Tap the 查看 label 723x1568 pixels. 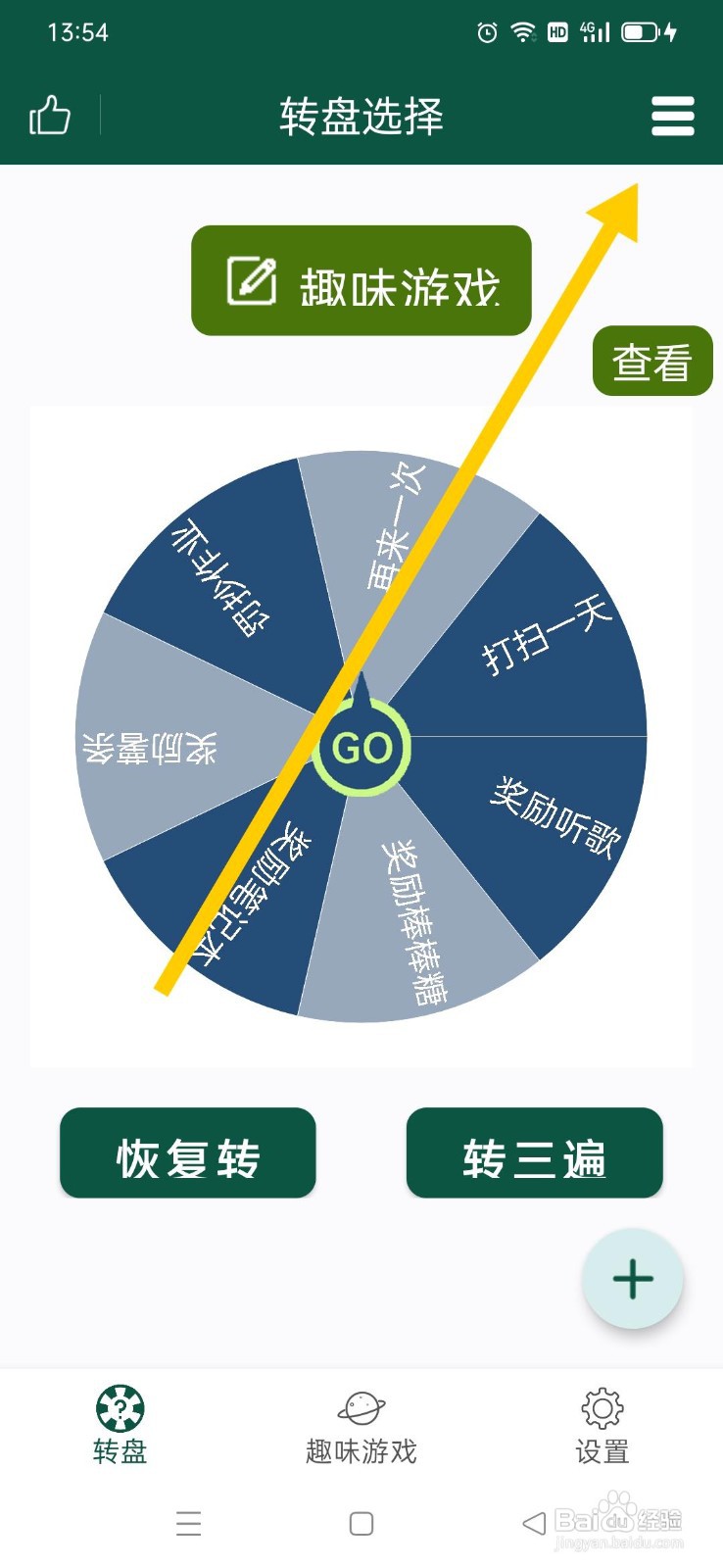(651, 361)
